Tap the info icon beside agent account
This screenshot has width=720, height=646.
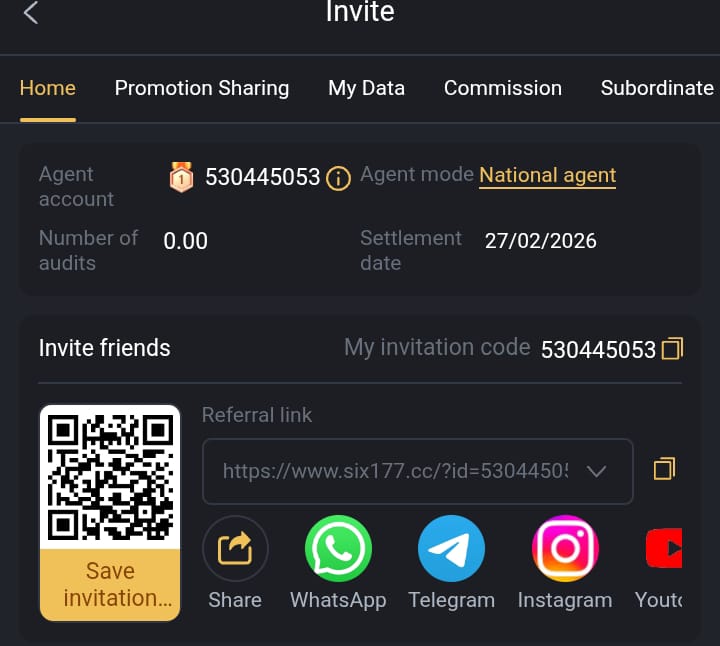[x=339, y=179]
